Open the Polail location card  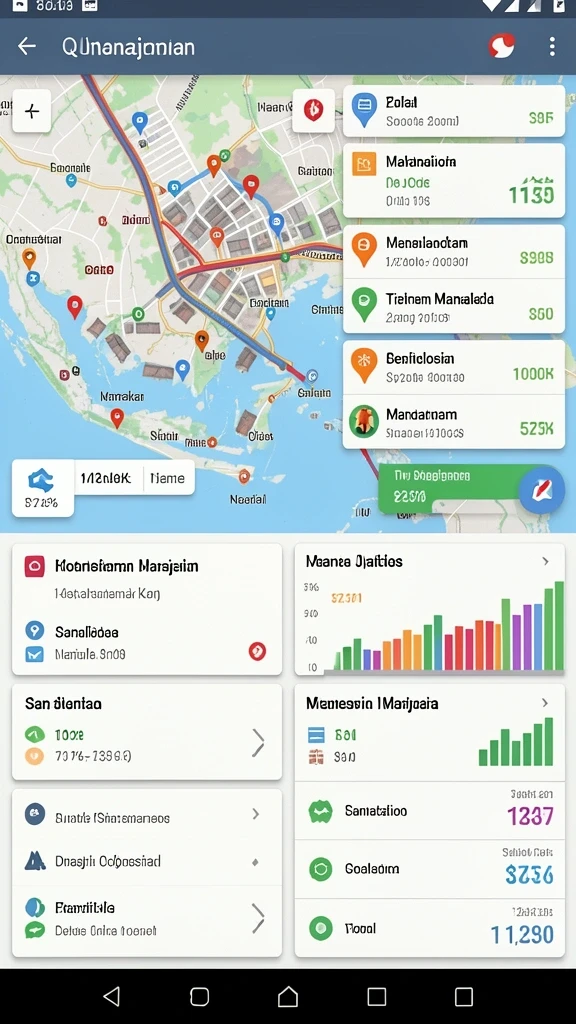[454, 111]
